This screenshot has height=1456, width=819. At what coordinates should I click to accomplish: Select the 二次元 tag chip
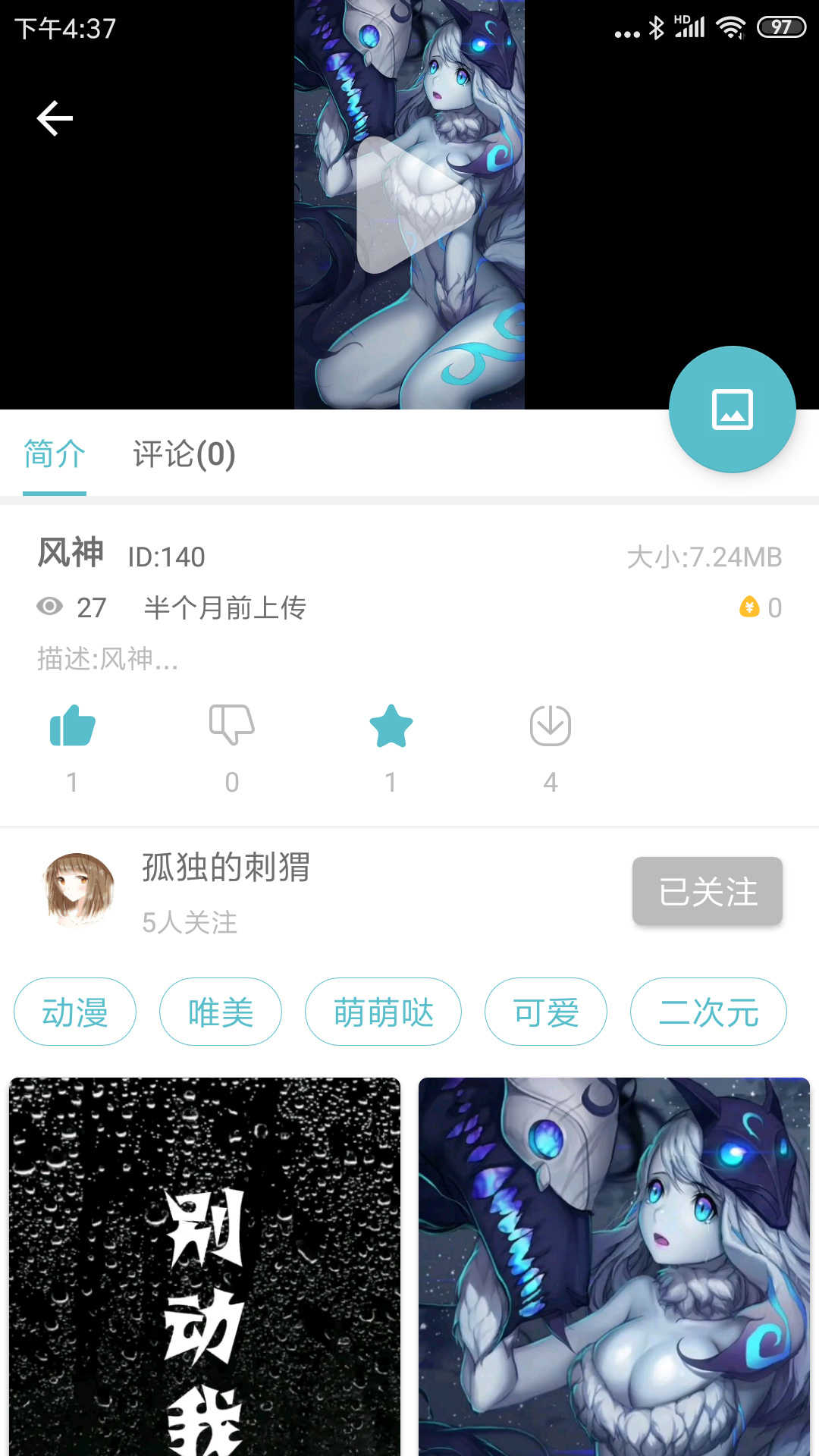pos(708,1012)
